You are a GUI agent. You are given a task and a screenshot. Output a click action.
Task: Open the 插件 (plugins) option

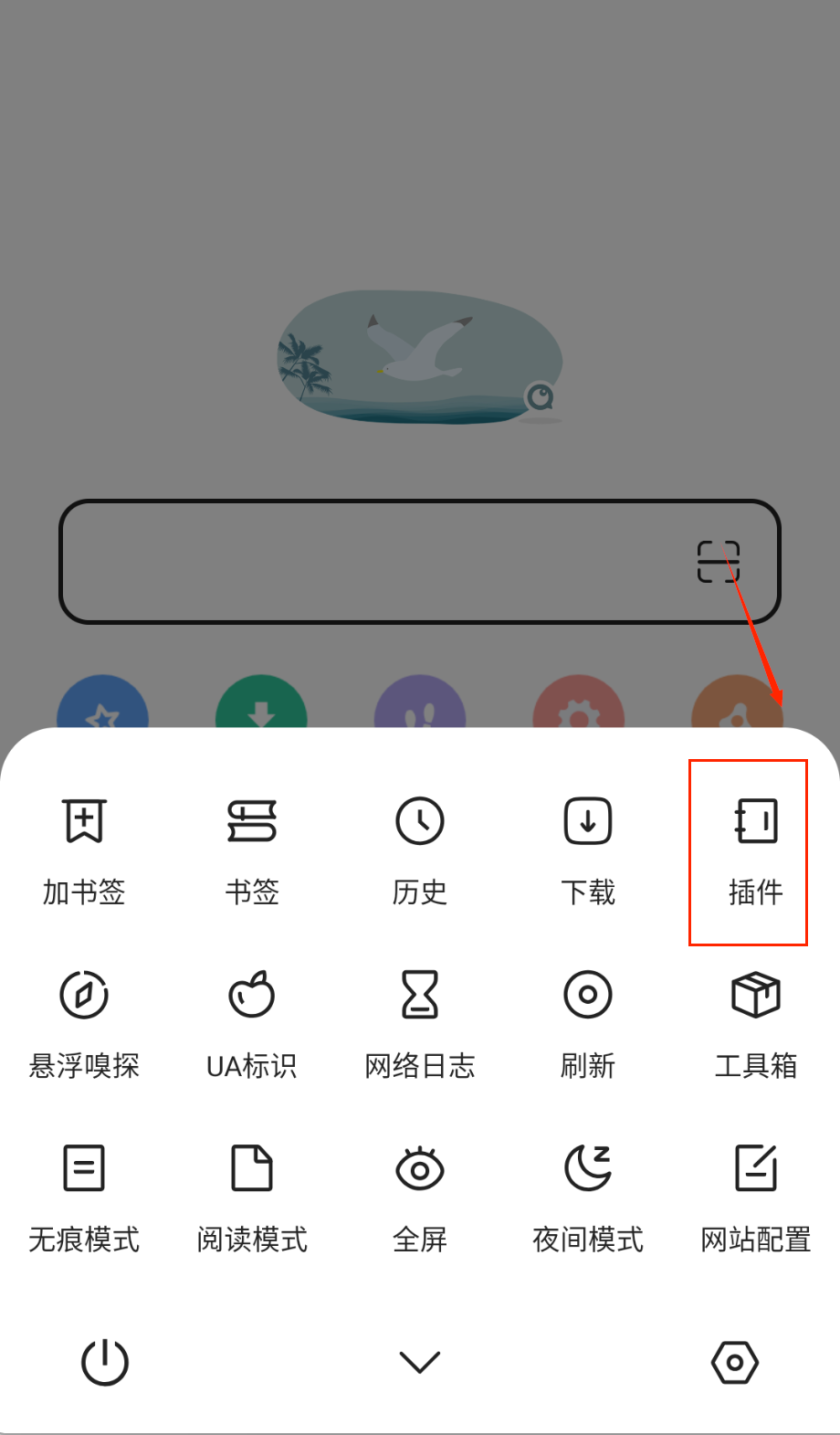click(755, 849)
